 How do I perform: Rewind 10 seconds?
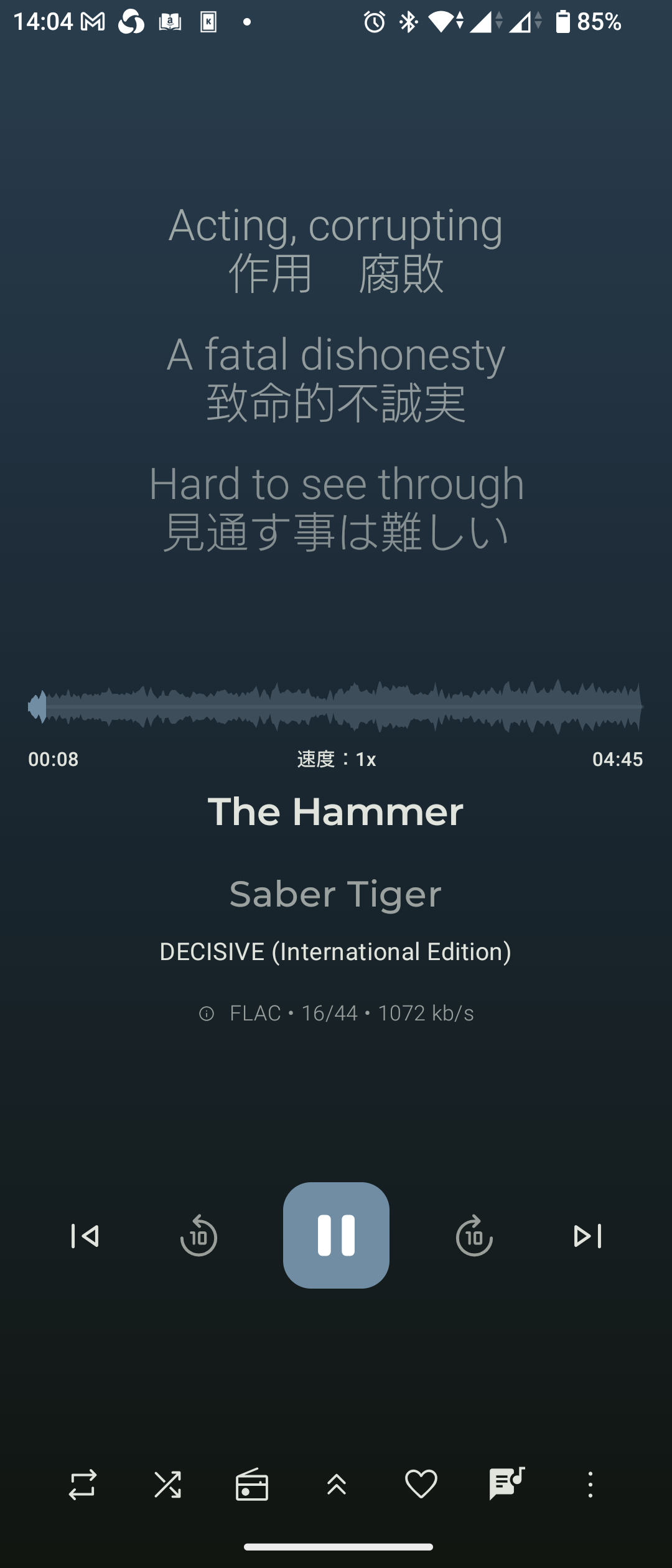(198, 1236)
